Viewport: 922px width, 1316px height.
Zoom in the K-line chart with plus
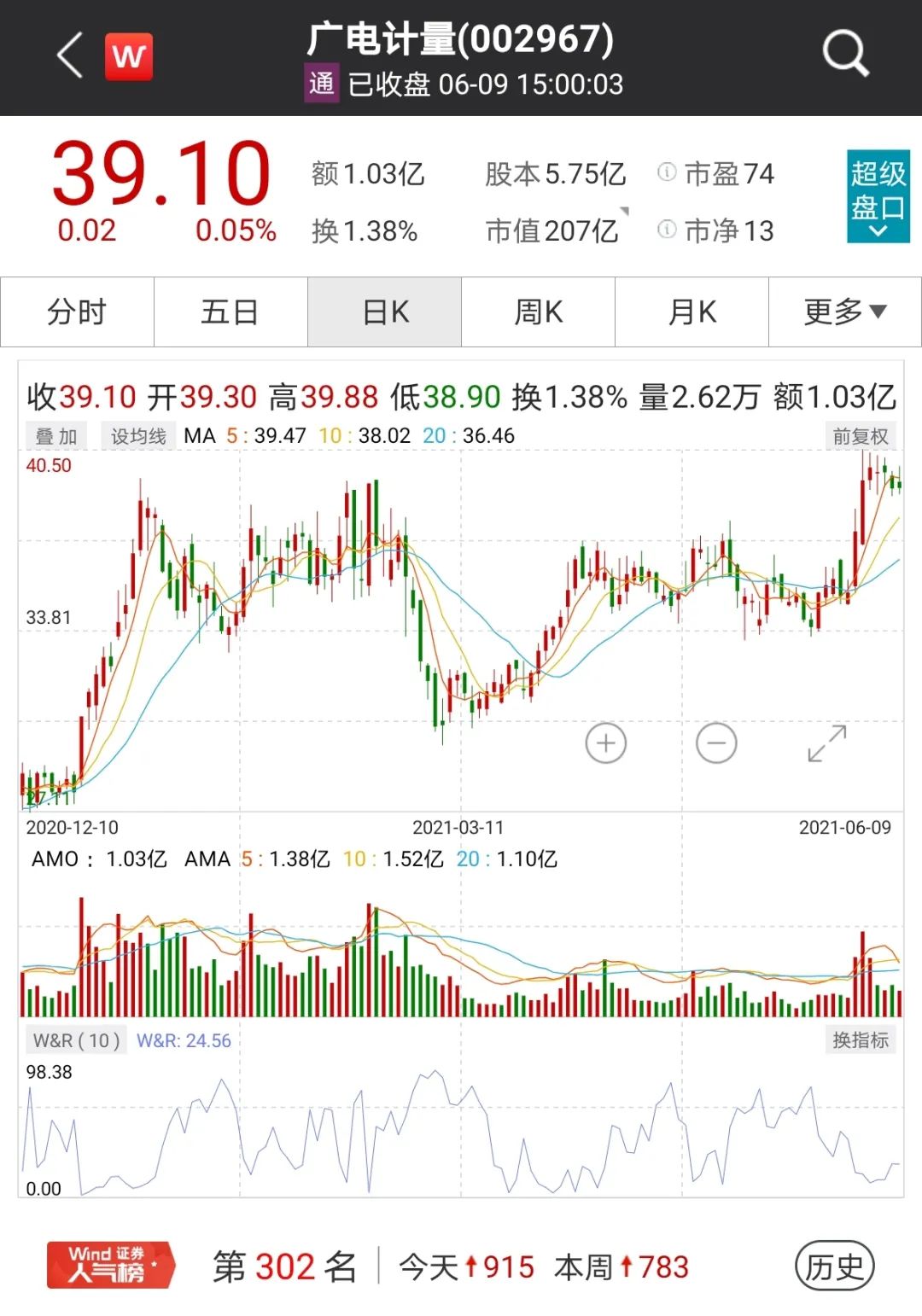pos(606,743)
